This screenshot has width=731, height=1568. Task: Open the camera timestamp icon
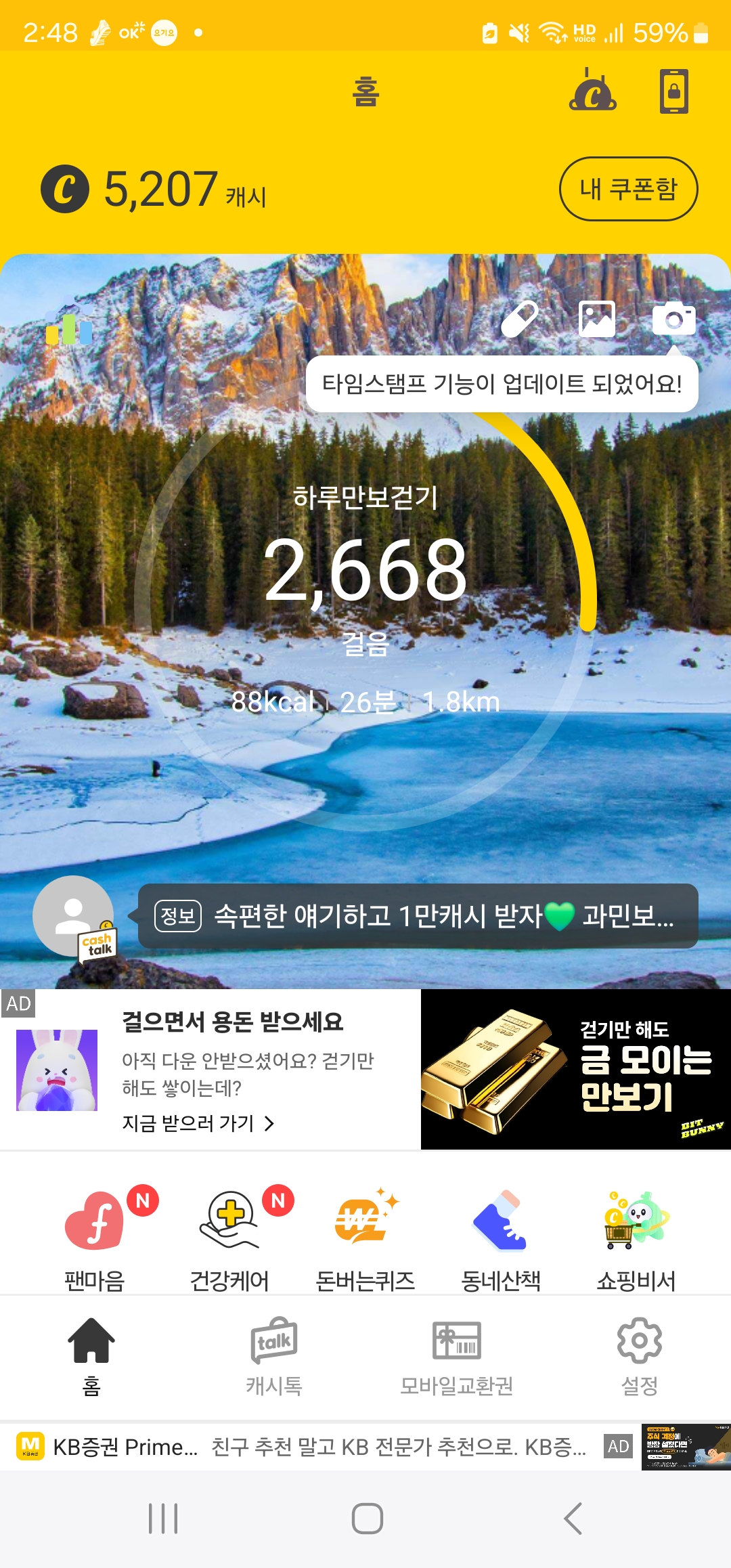[673, 319]
